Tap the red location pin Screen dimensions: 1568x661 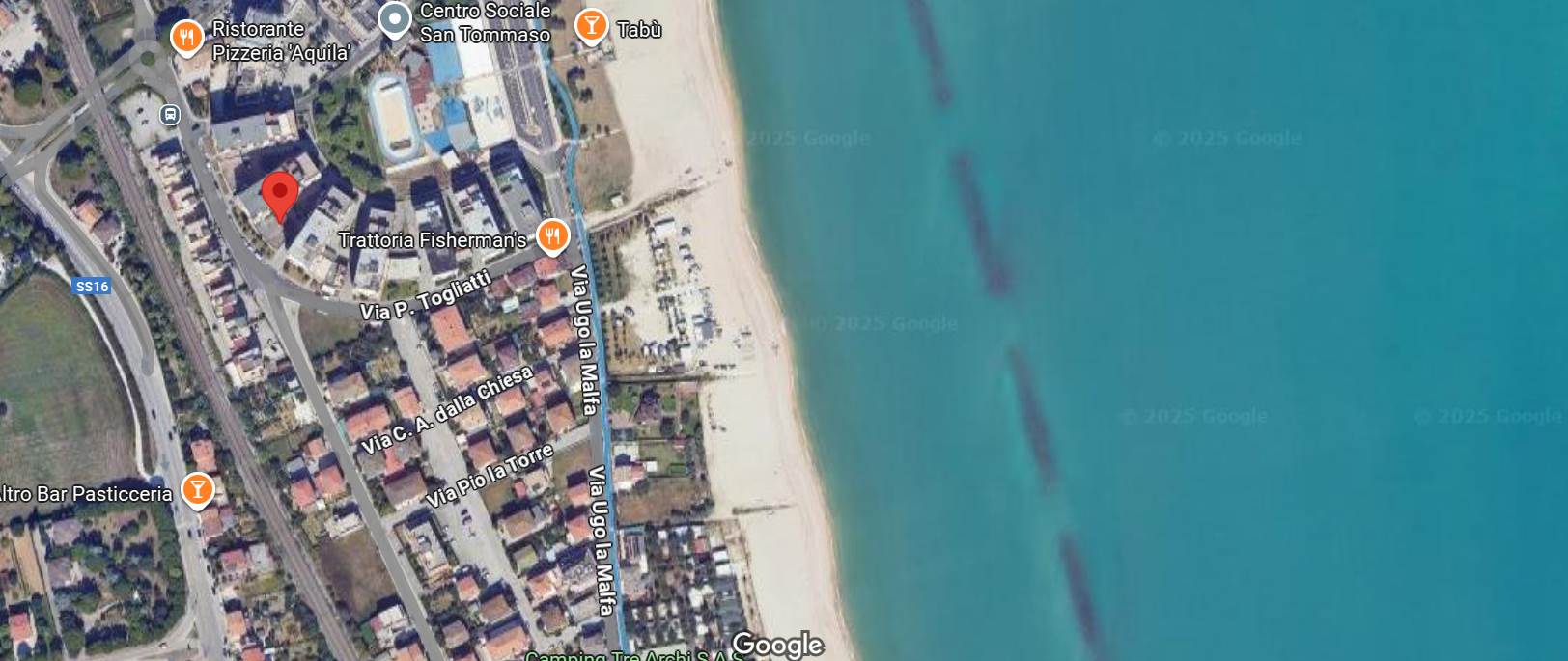point(280,194)
